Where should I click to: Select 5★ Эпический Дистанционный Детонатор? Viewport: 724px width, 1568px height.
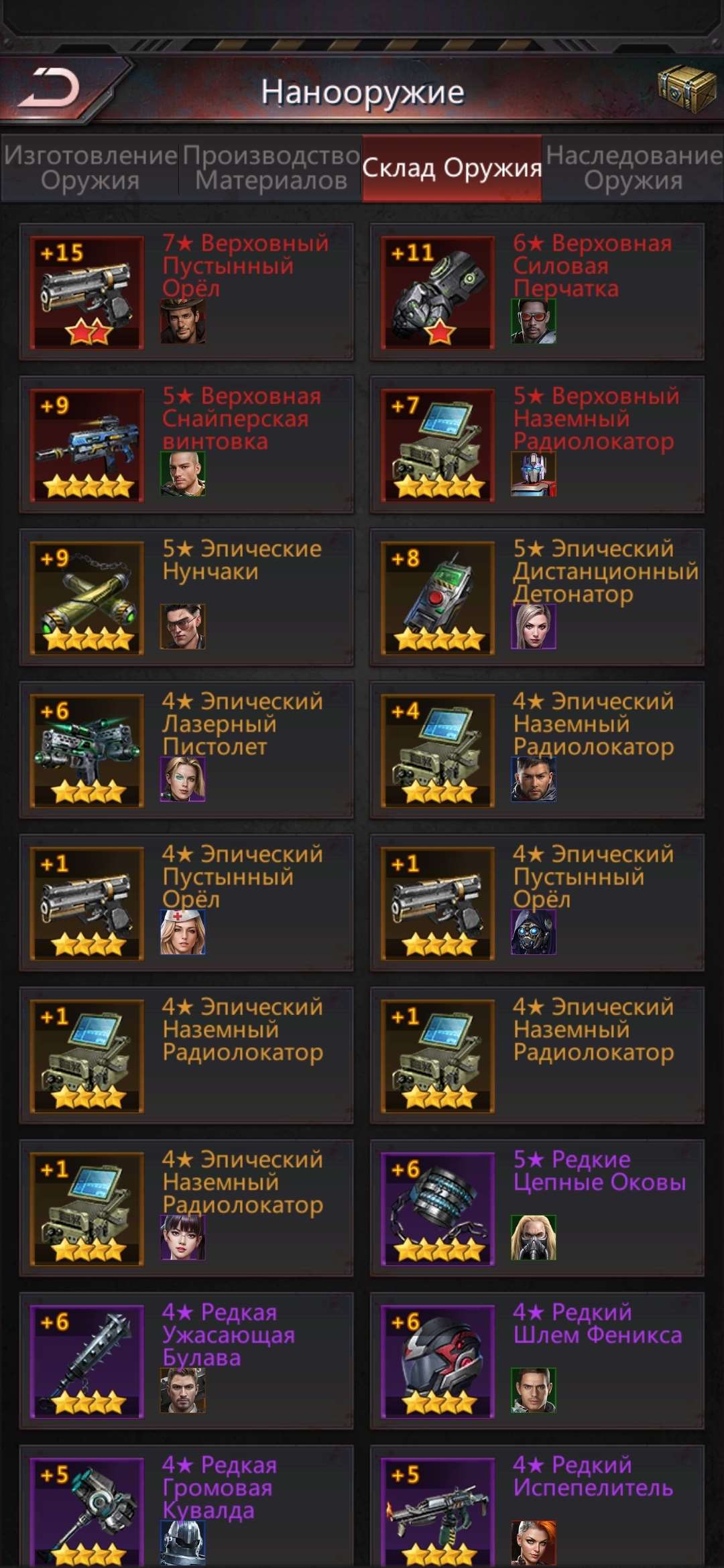coord(537,598)
